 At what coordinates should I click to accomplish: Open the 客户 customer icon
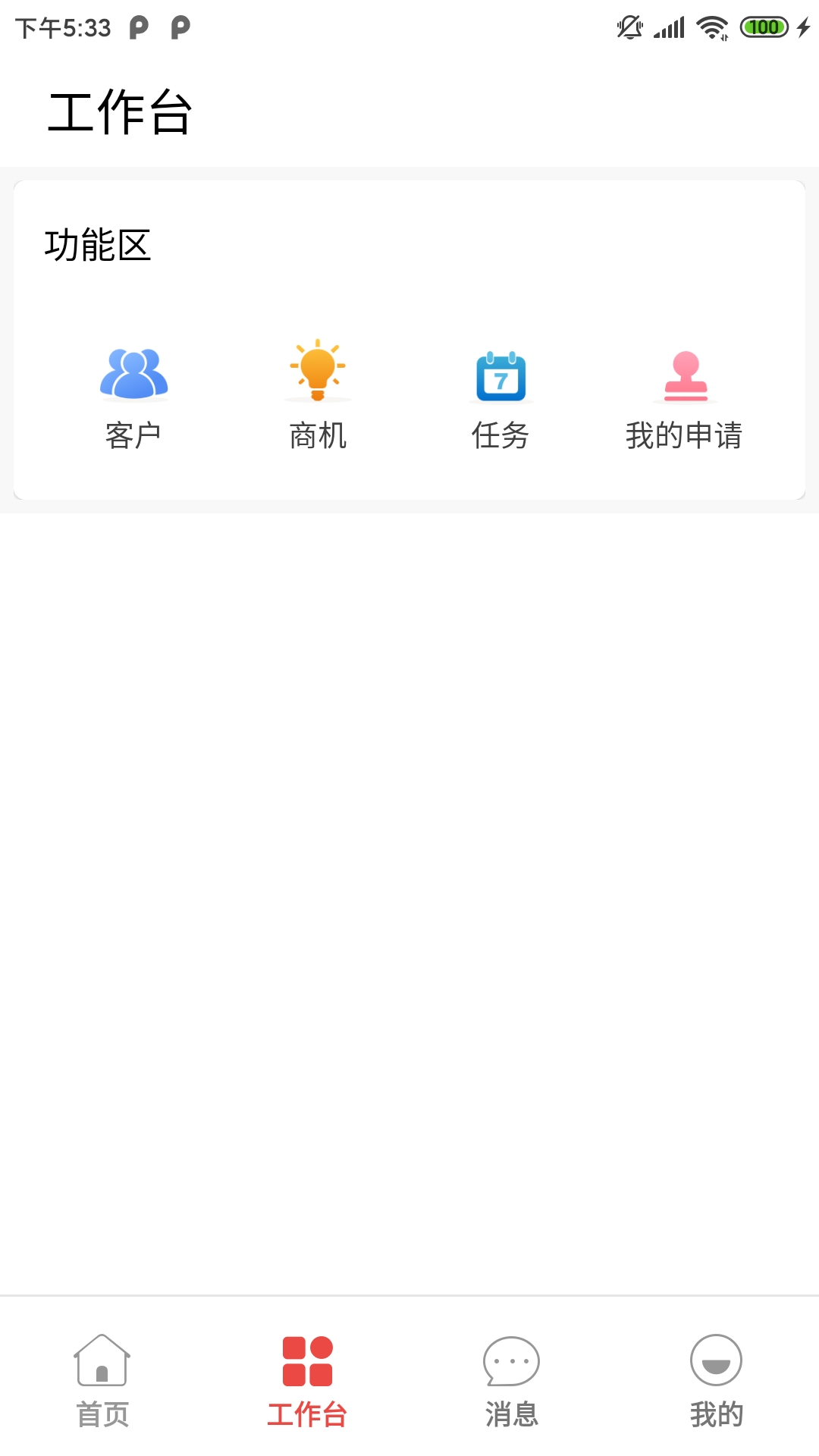click(x=133, y=373)
